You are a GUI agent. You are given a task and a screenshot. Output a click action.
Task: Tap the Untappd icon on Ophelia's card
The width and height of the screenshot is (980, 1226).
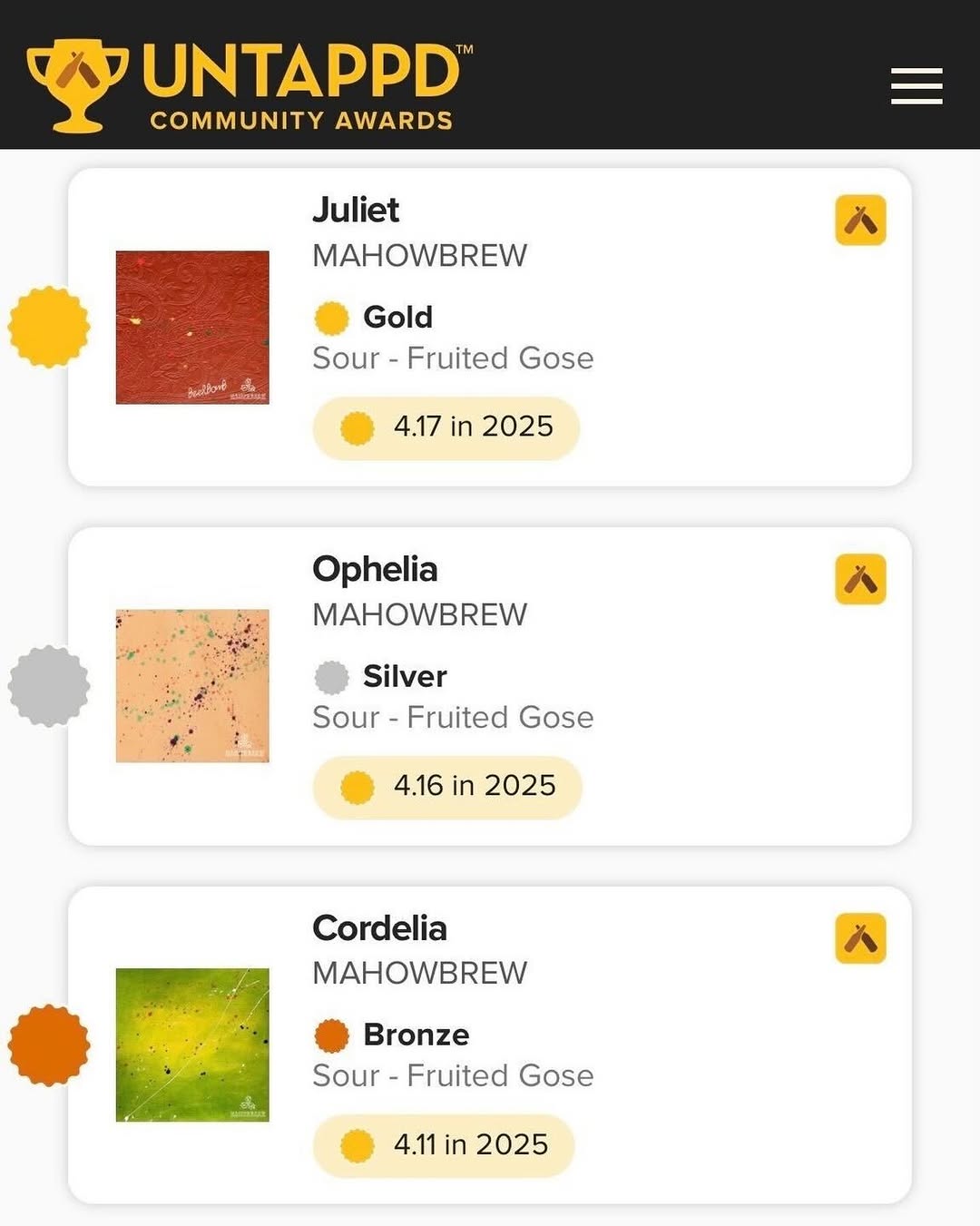pos(860,579)
